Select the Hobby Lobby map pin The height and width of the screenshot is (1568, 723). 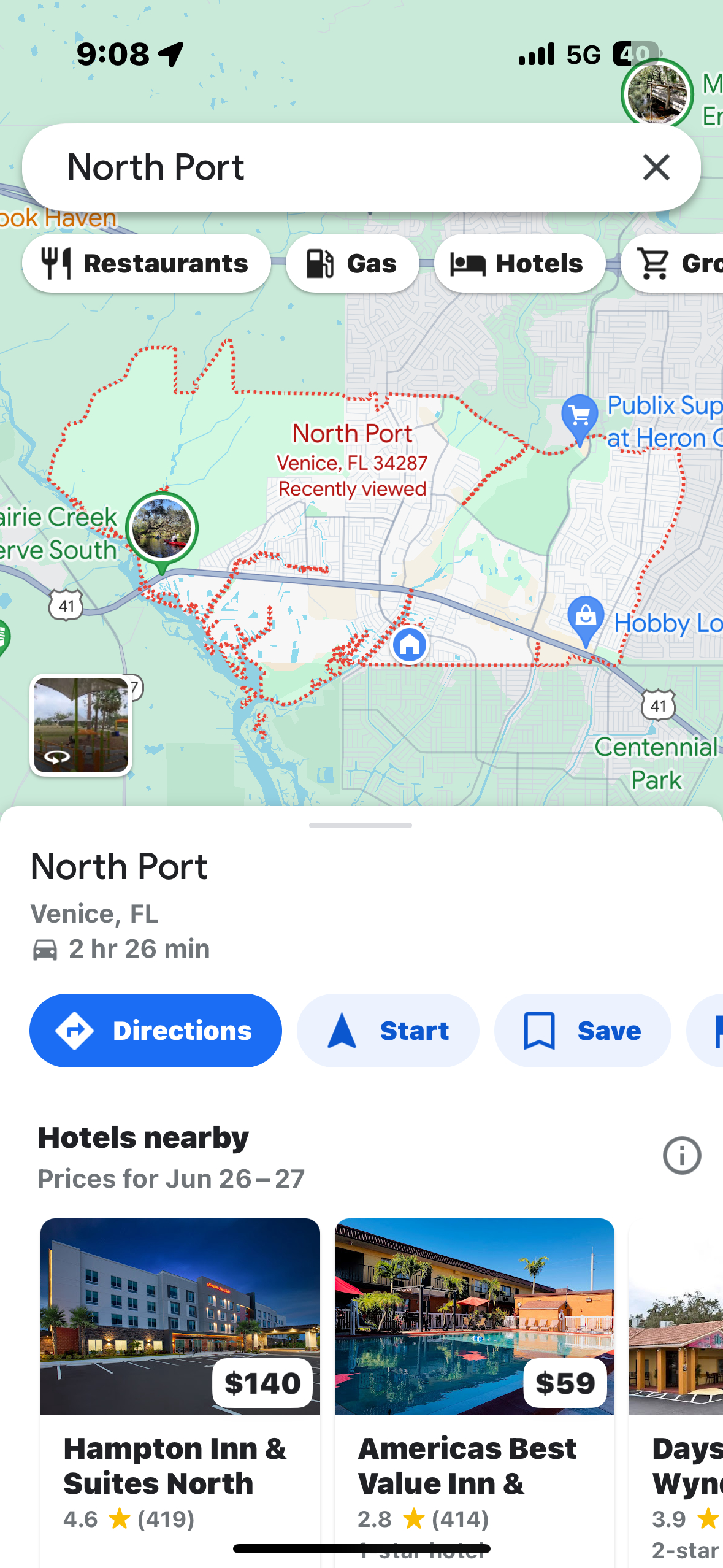(586, 618)
